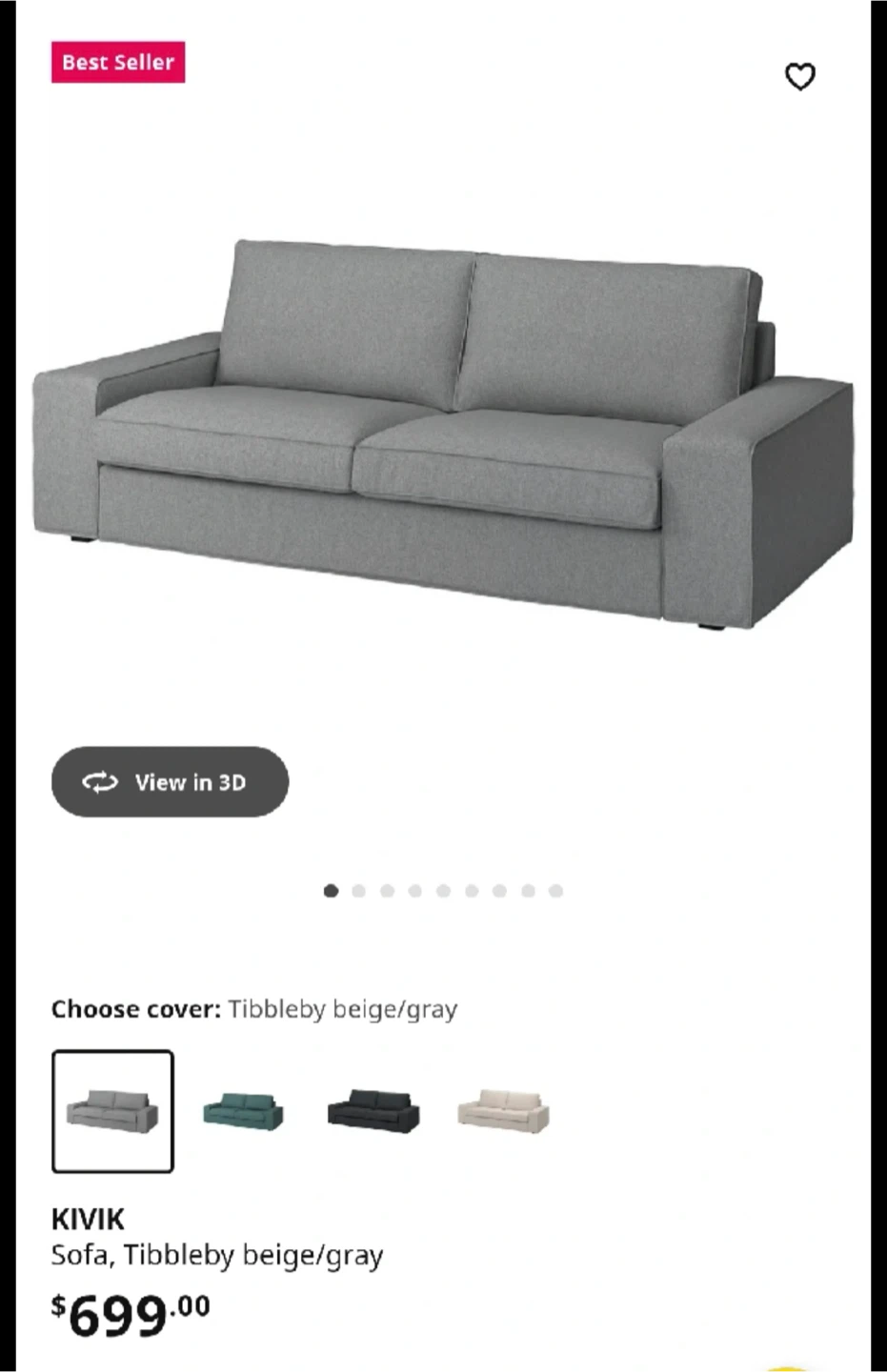This screenshot has width=887, height=1372.
Task: Click the 3D rotation icon inside the View button
Action: (x=100, y=781)
